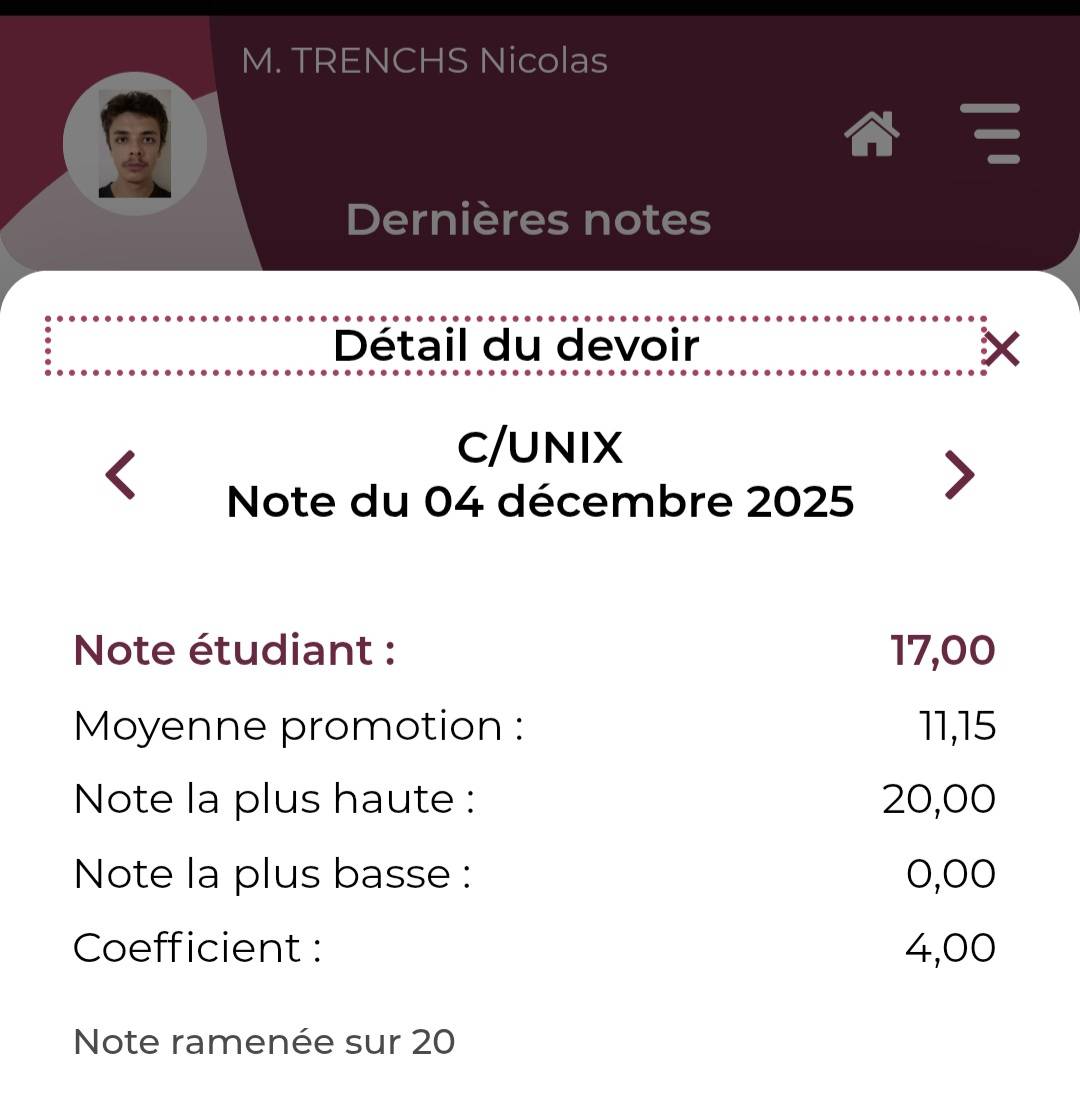
Task: Show the next grade
Action: click(959, 474)
